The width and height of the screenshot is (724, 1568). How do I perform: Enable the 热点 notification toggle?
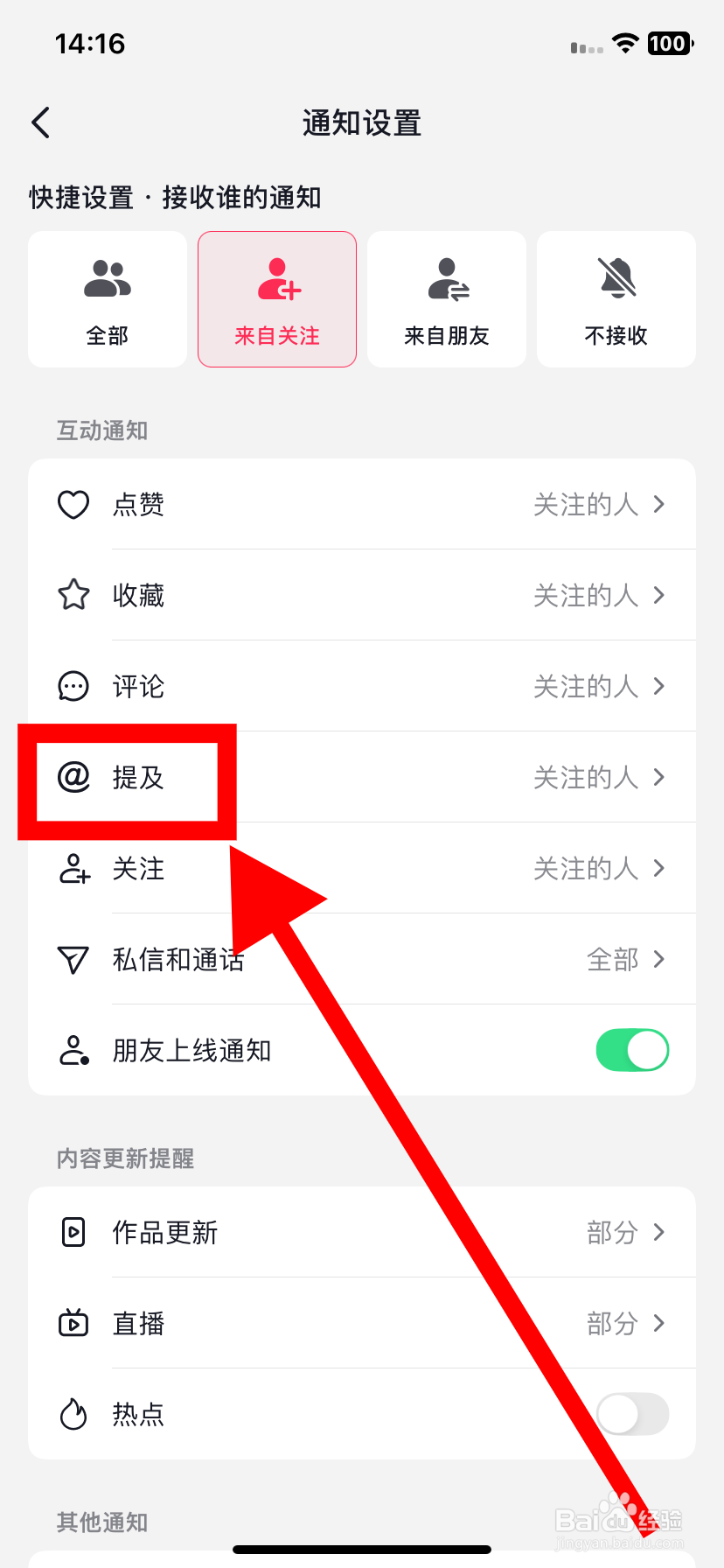click(631, 1414)
